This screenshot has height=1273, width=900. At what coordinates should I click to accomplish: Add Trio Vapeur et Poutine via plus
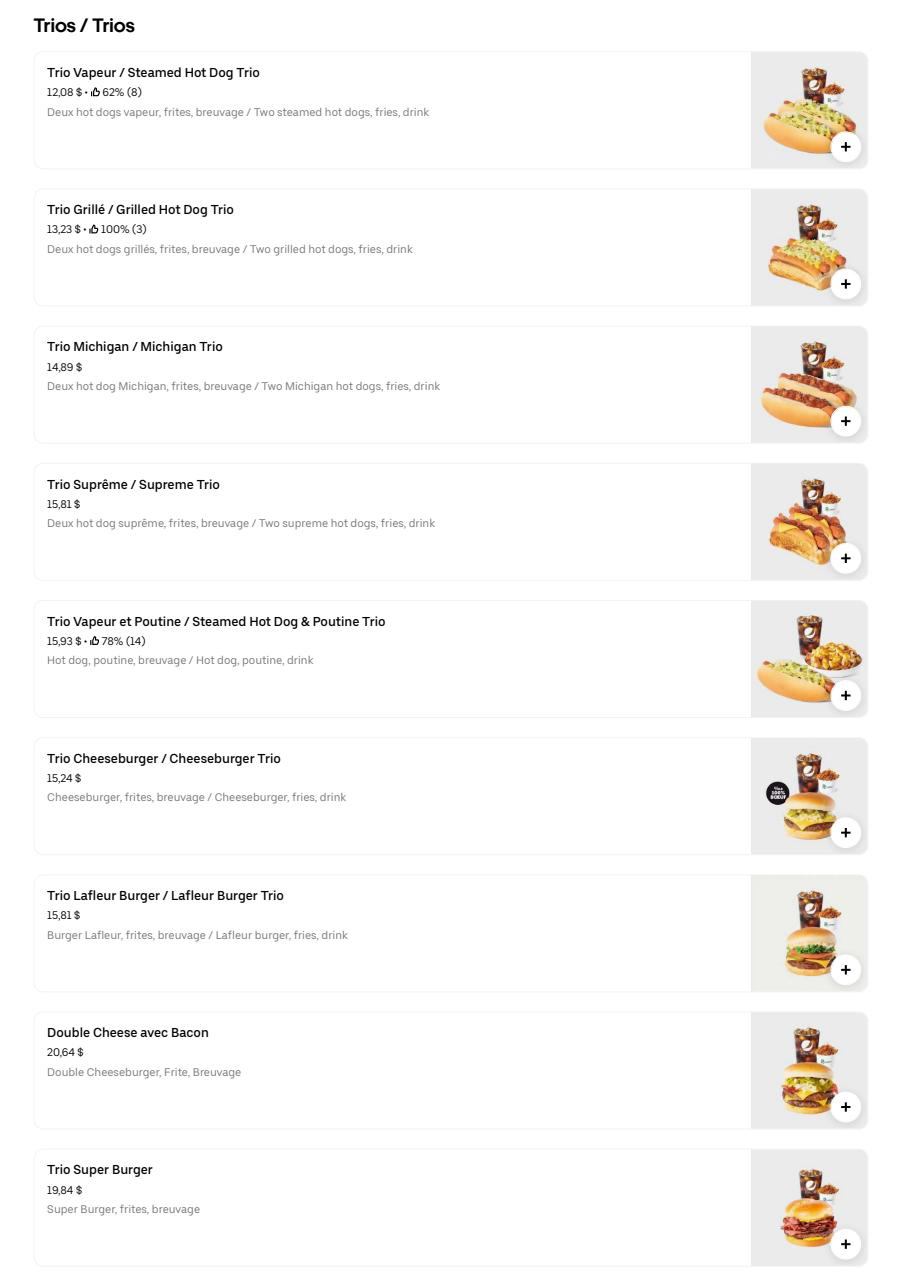point(845,695)
